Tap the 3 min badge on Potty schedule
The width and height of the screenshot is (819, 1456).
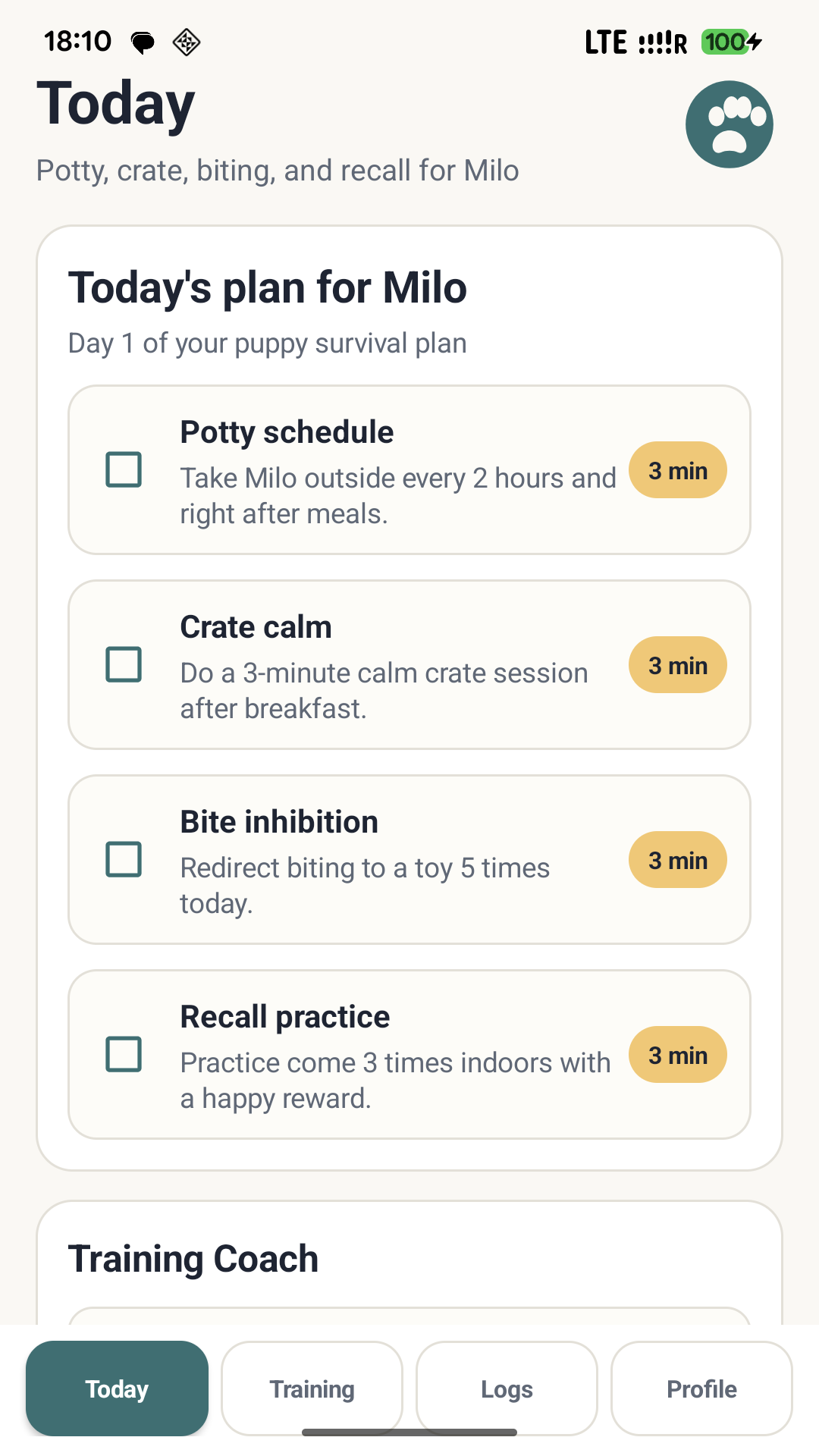point(678,469)
